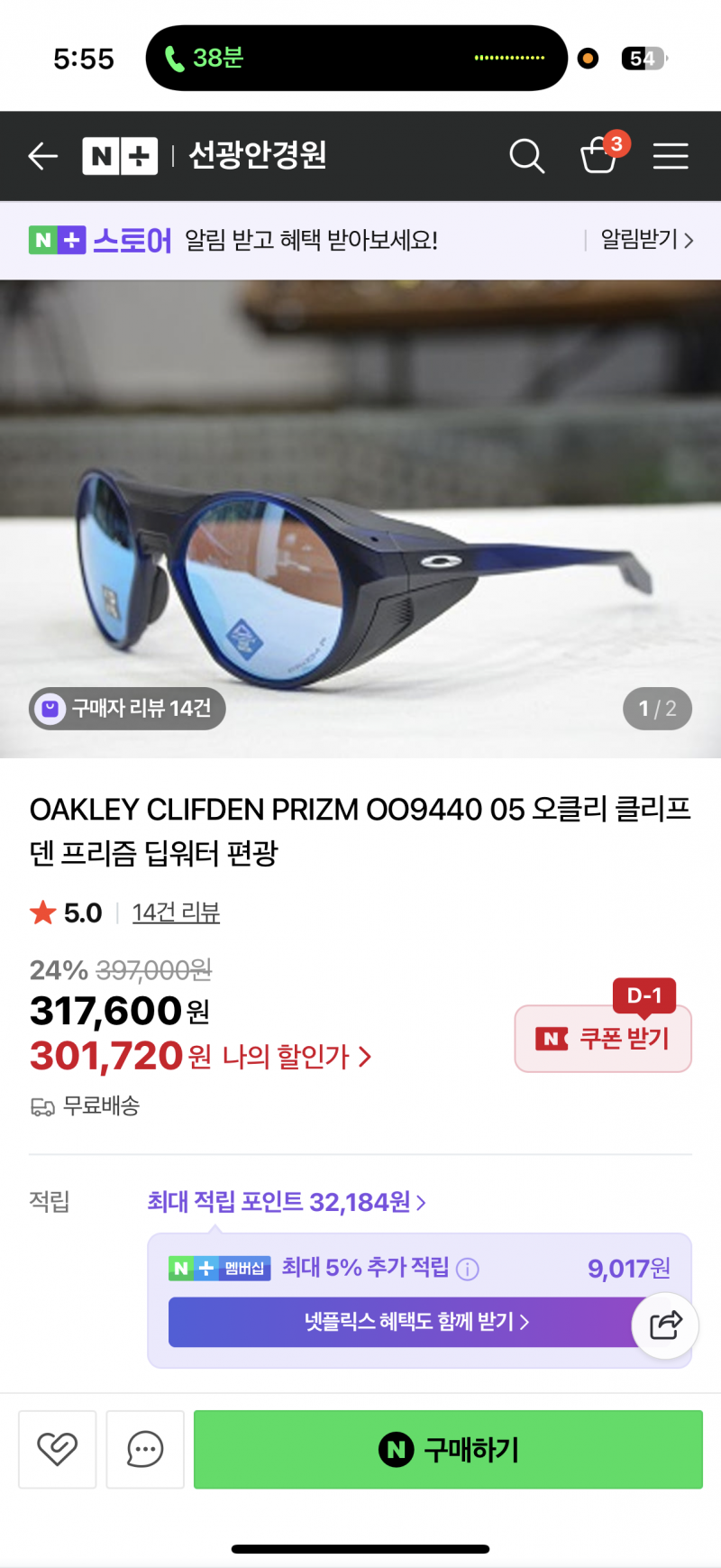
Task: Tap 구매하기 to purchase
Action: click(448, 1449)
